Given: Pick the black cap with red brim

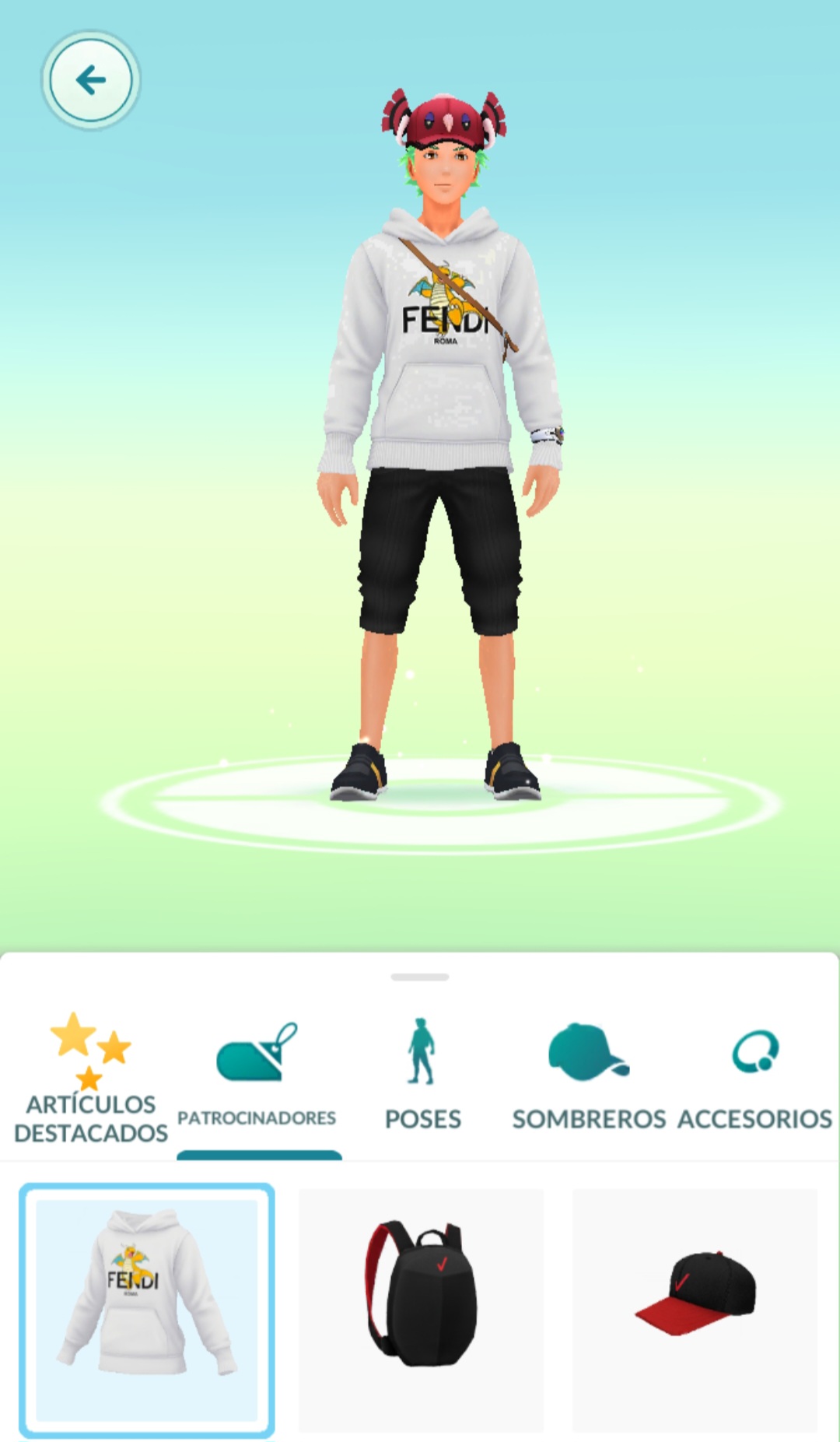Looking at the screenshot, I should [x=695, y=1310].
